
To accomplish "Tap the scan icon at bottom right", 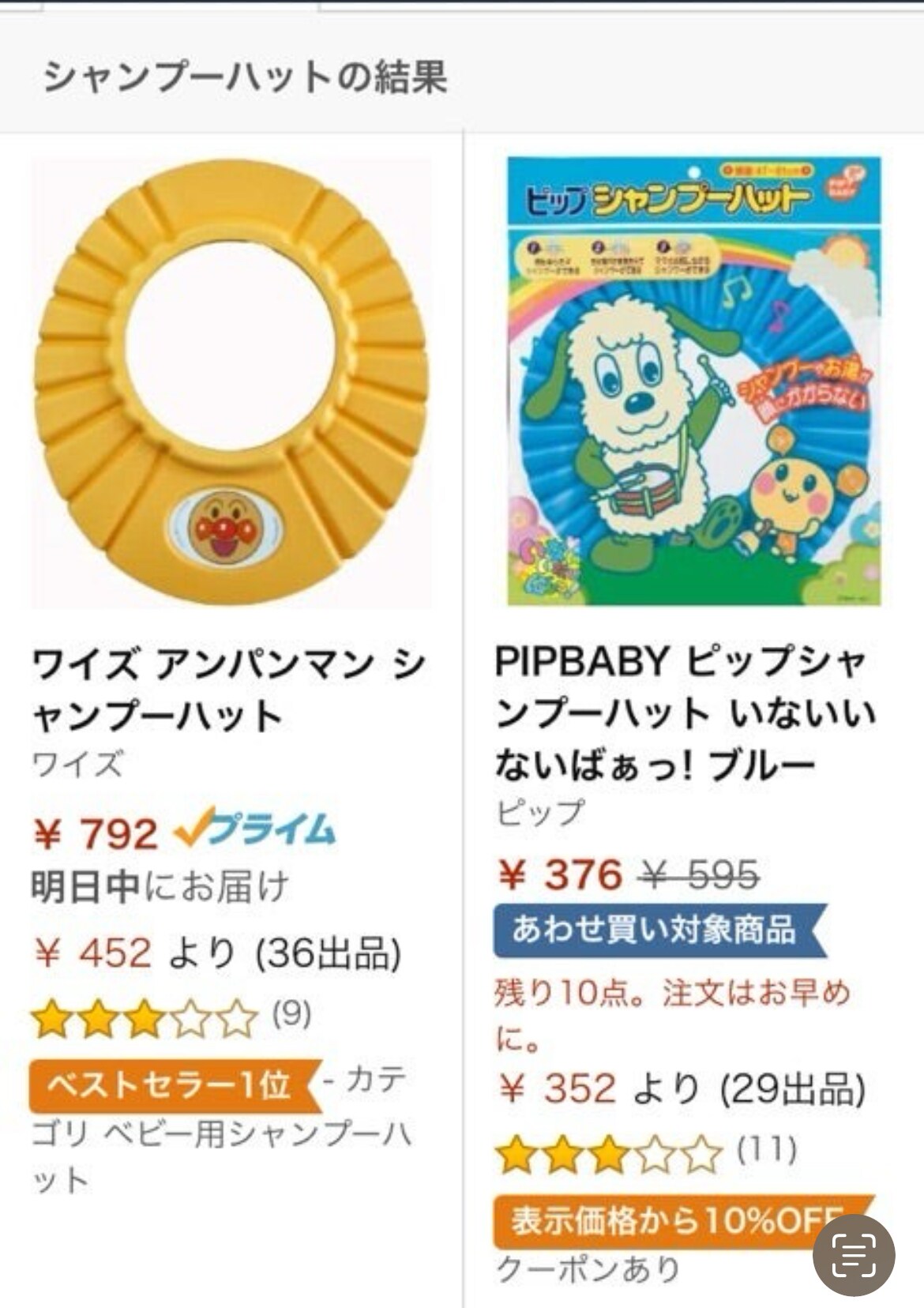I will point(854,1254).
